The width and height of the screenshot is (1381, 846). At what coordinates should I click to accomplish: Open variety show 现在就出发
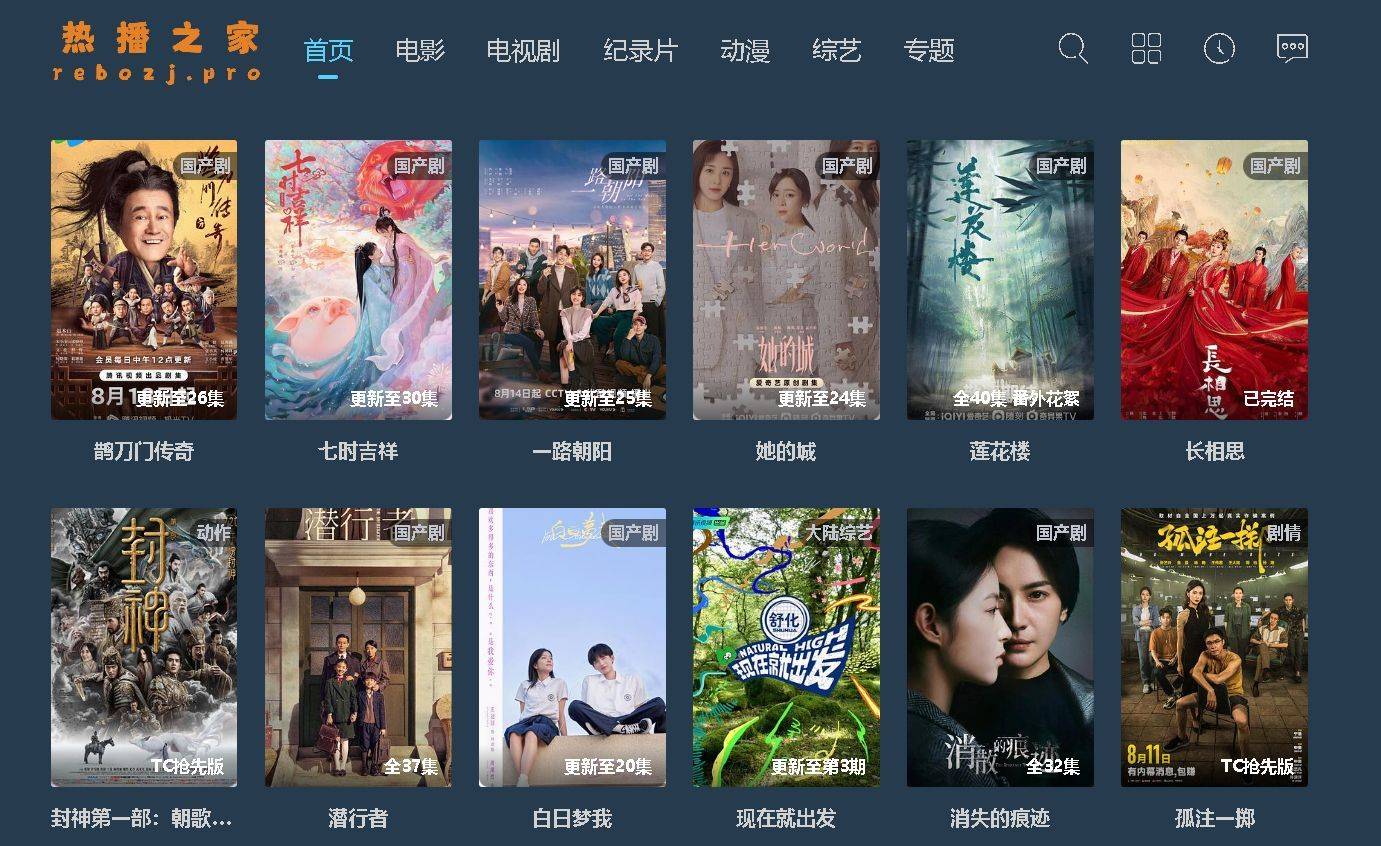coord(786,647)
